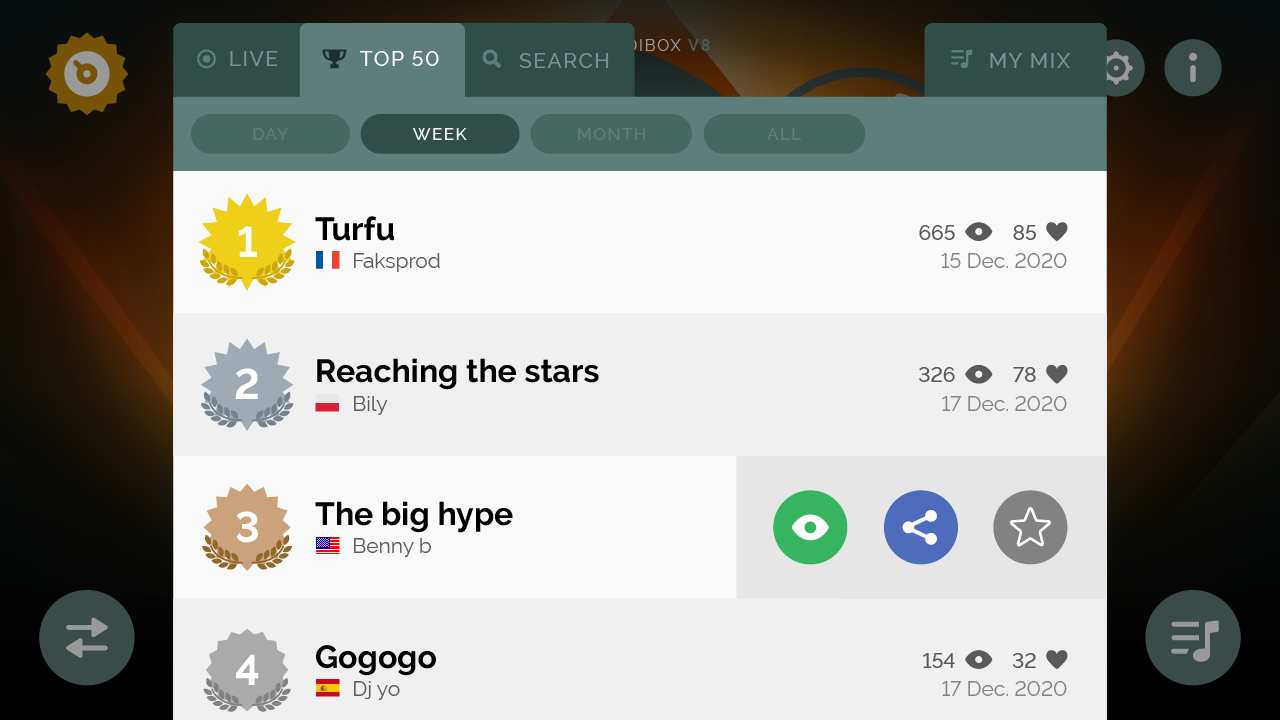
Task: Show ALL time rankings
Action: point(784,134)
